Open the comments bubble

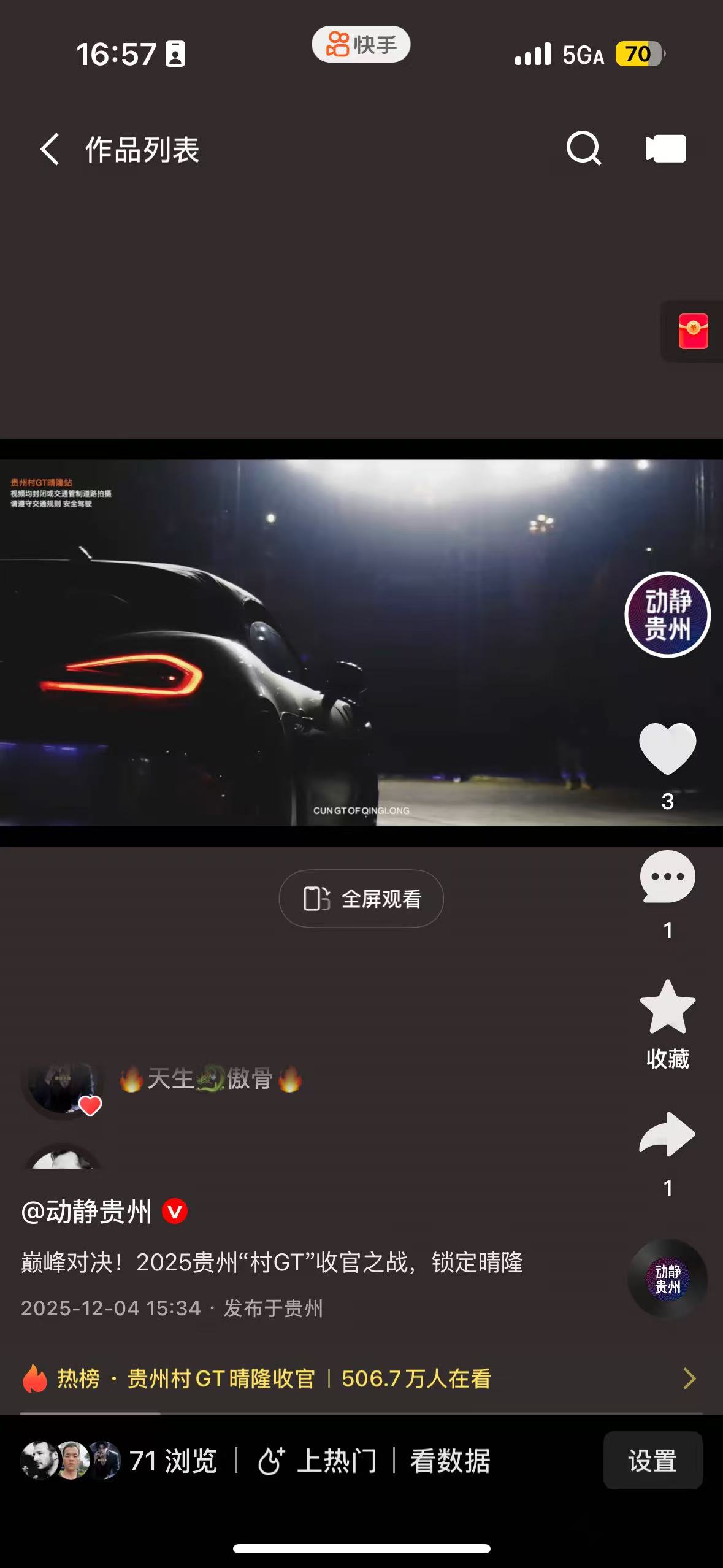tap(667, 877)
